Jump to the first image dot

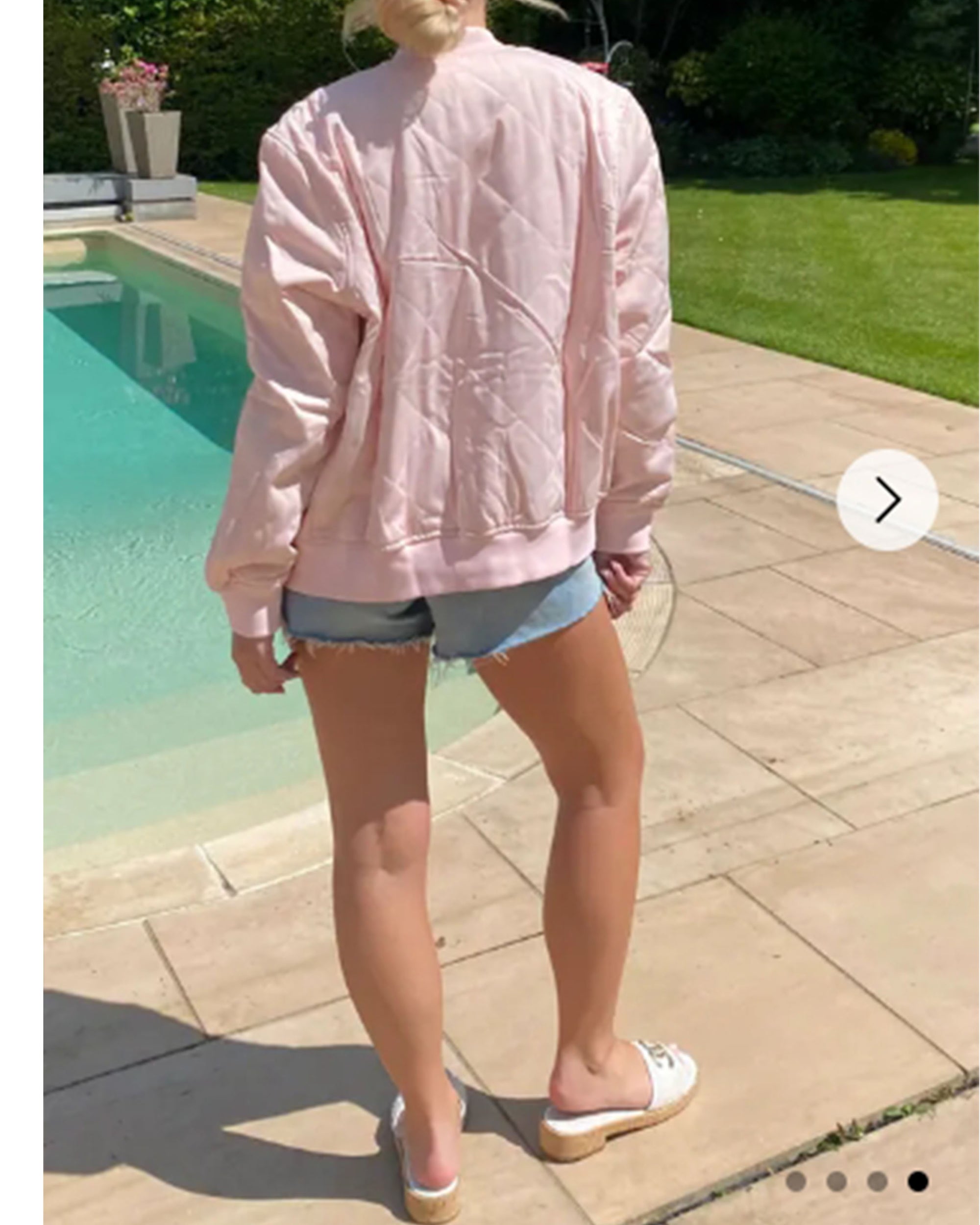coord(795,1181)
